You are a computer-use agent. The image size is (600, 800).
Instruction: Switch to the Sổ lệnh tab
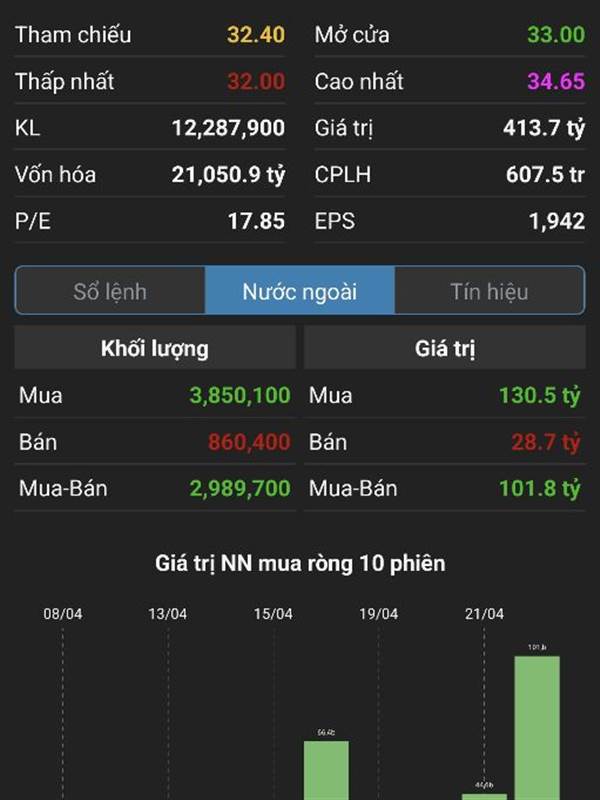pyautogui.click(x=110, y=291)
